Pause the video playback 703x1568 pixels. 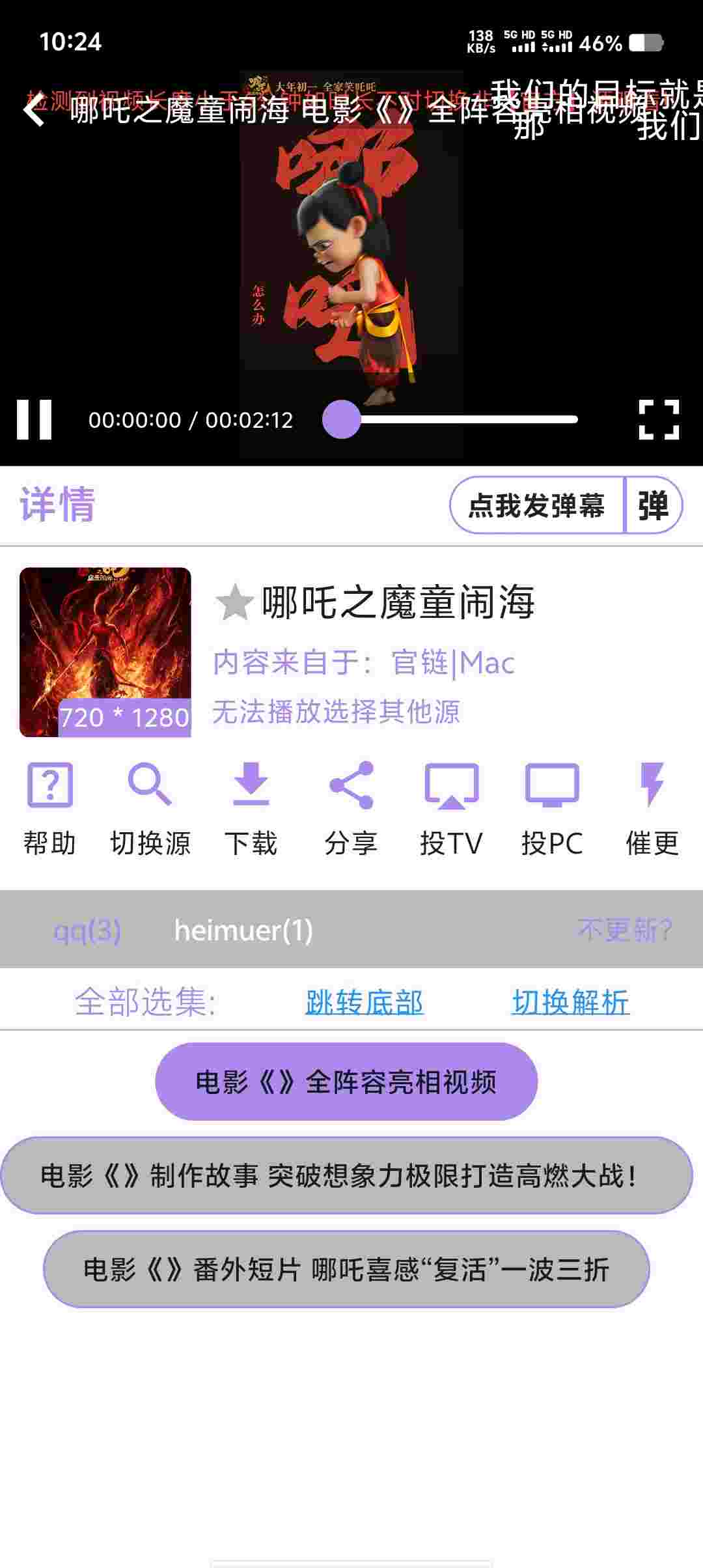(x=34, y=420)
